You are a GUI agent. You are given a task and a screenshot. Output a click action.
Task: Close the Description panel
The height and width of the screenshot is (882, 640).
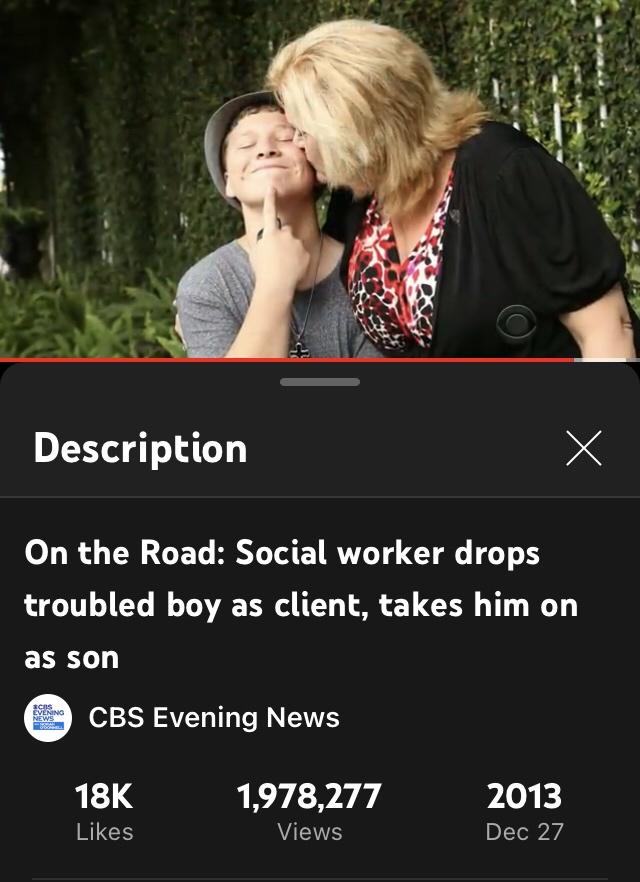click(x=584, y=449)
